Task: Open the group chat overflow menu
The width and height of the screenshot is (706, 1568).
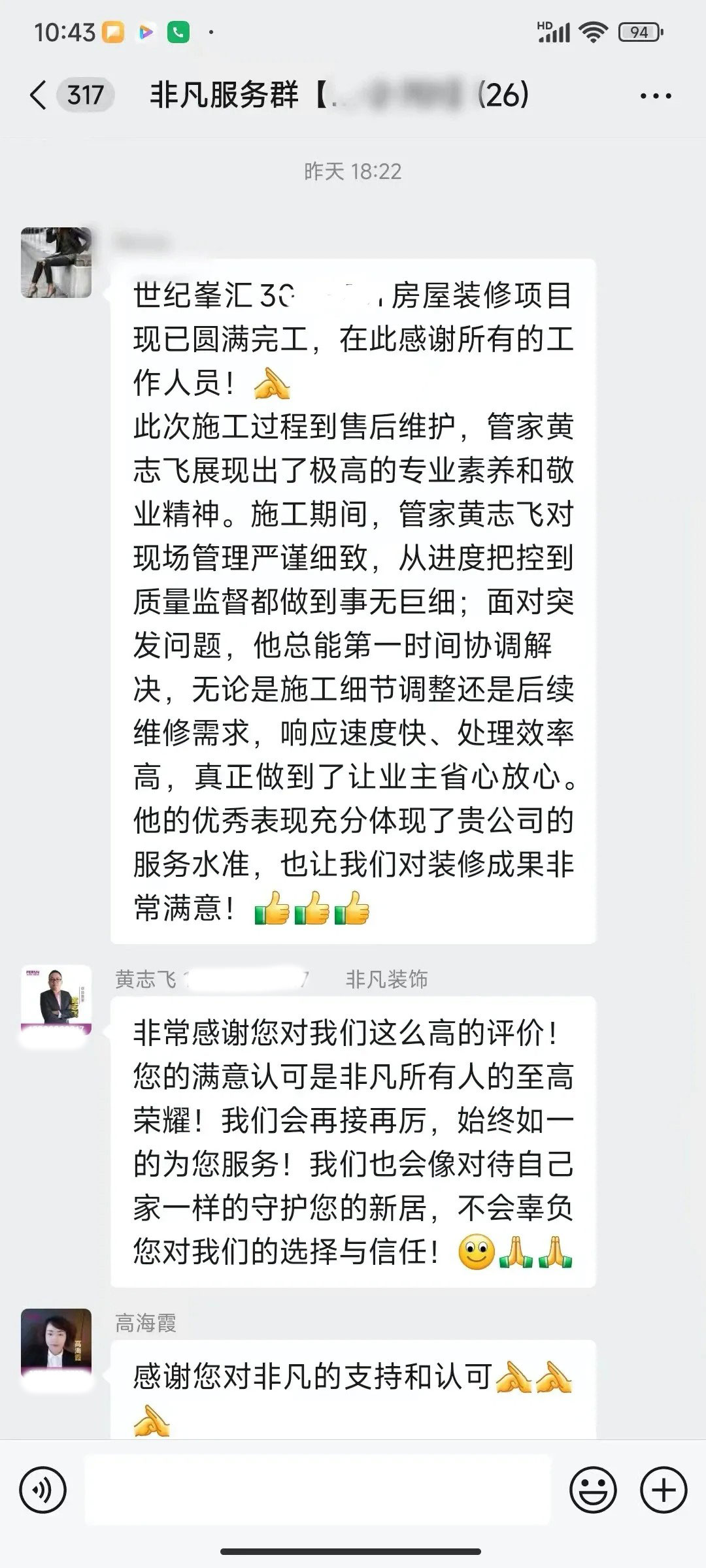Action: [x=656, y=96]
